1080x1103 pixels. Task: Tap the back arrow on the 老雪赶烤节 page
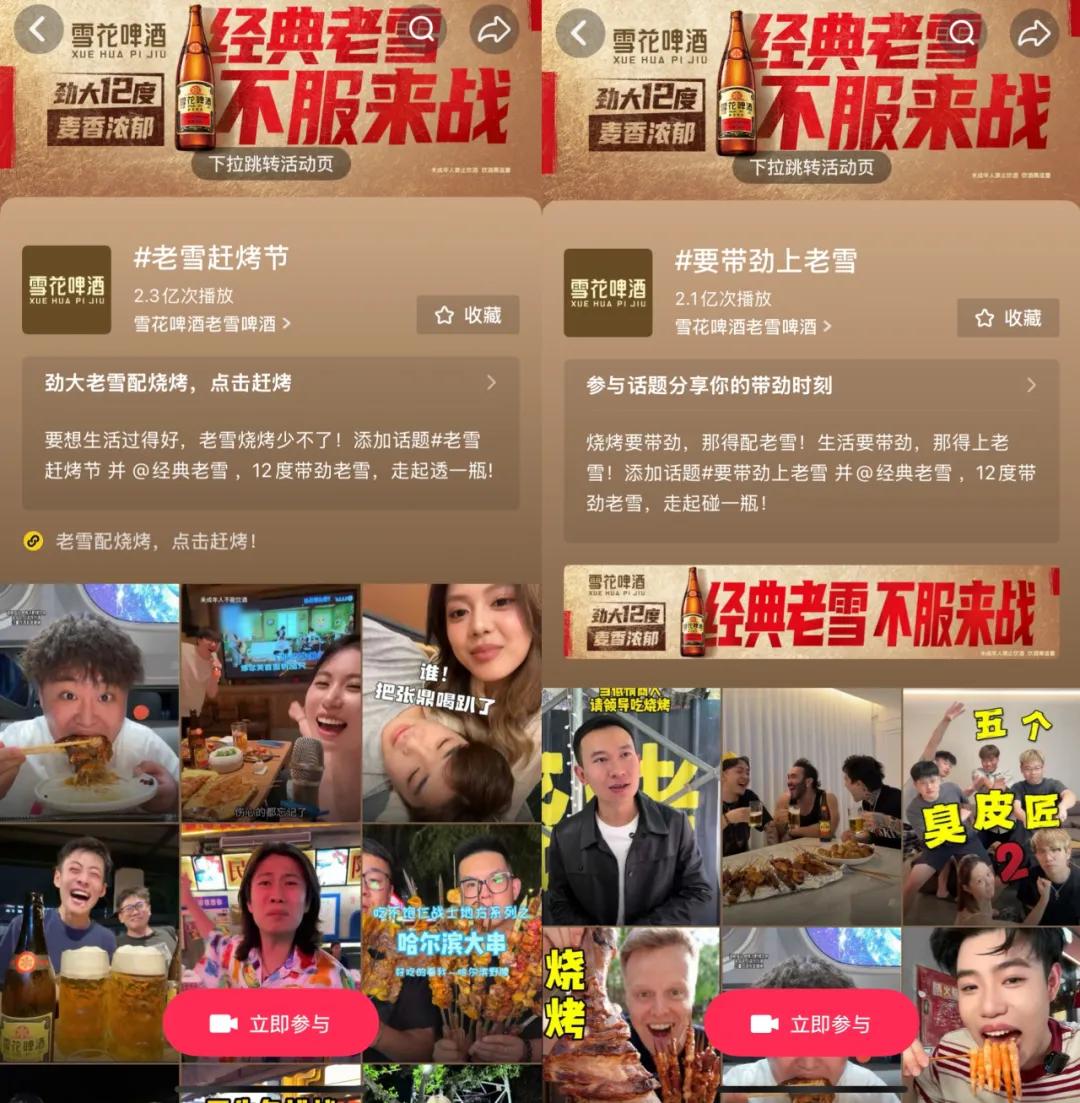(x=38, y=29)
